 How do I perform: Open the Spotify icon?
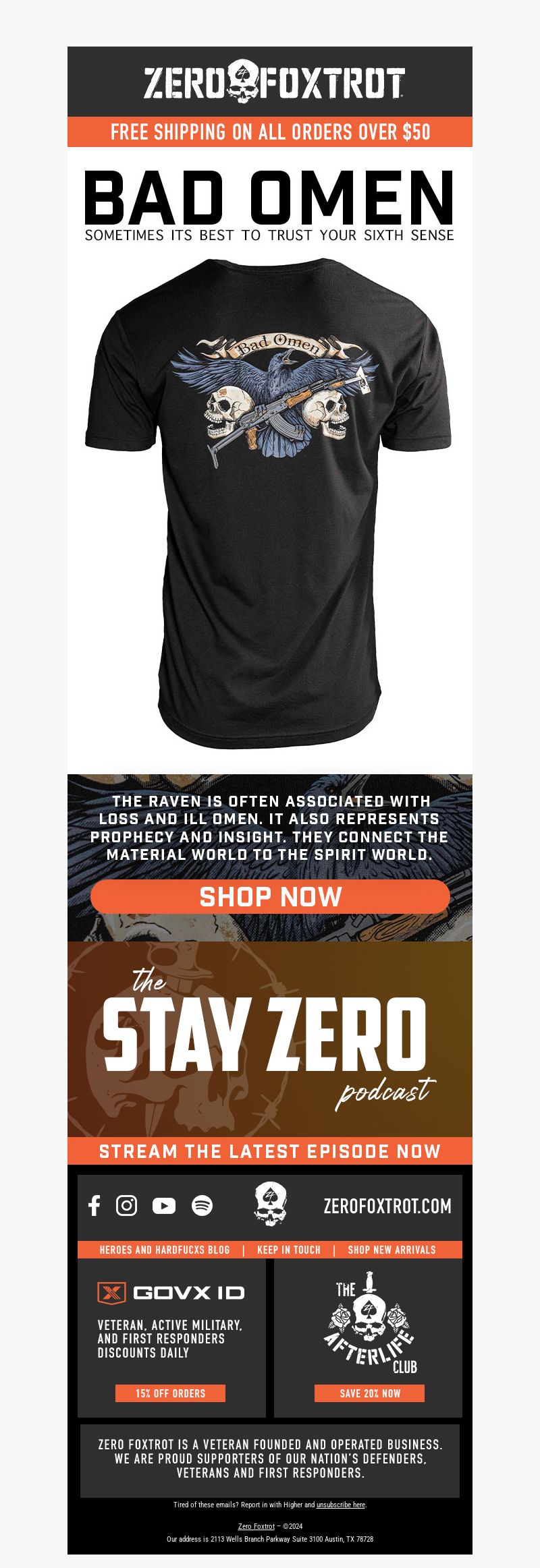[202, 1206]
